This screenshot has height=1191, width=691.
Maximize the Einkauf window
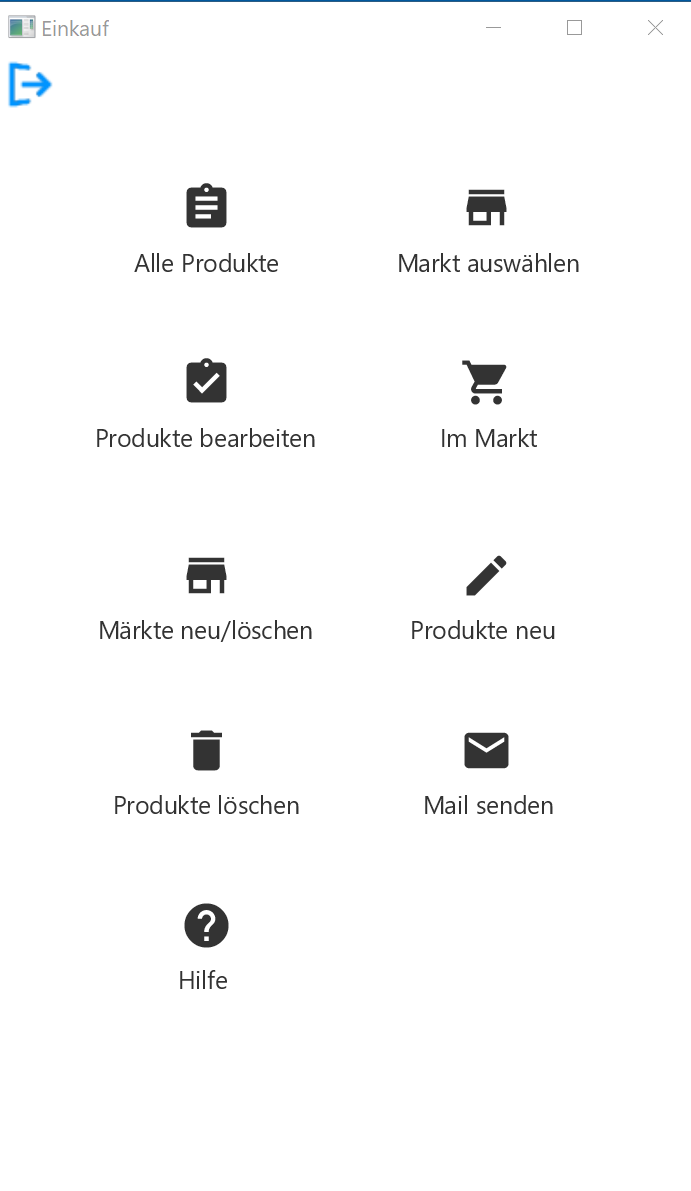[574, 28]
